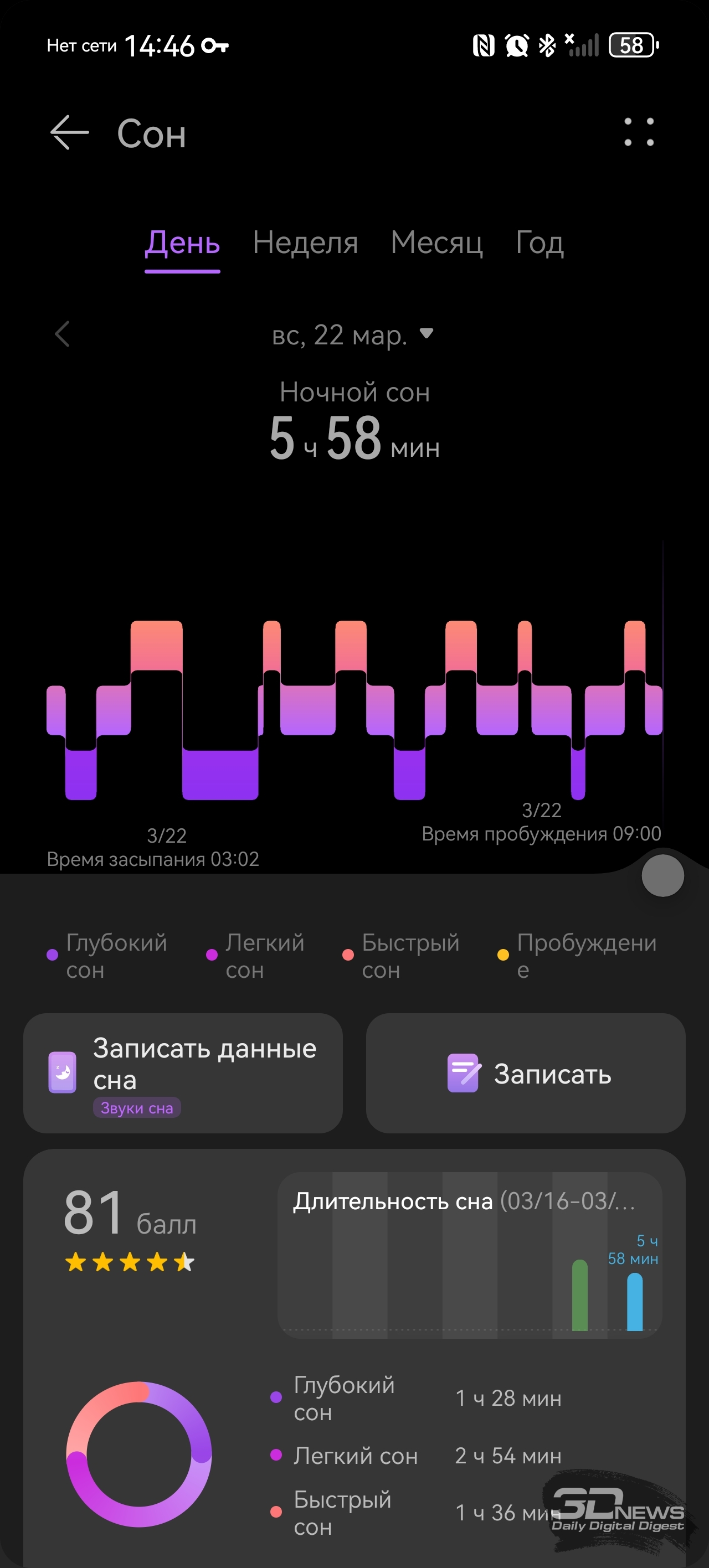
Task: Switch to the Год tab
Action: pyautogui.click(x=539, y=243)
